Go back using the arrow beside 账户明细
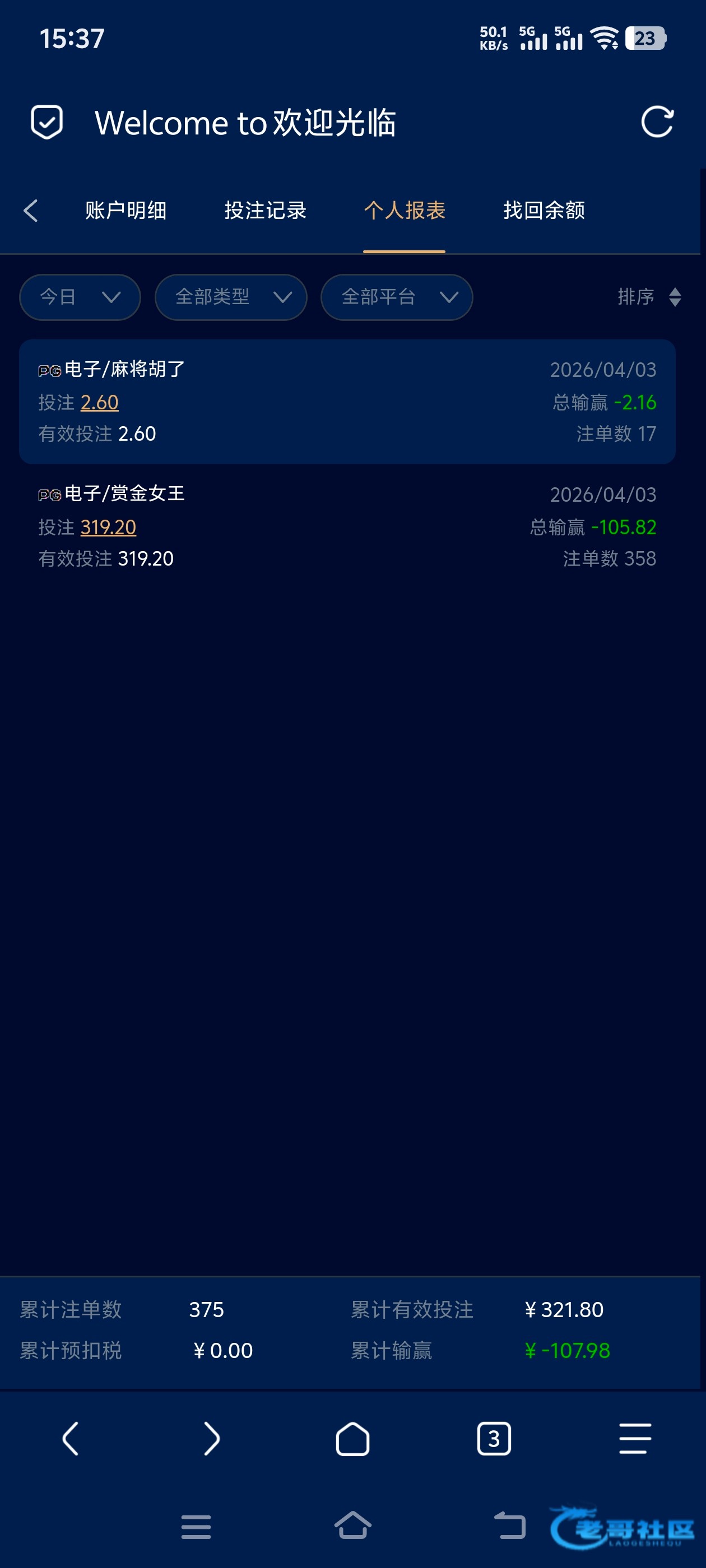Image resolution: width=706 pixels, height=1568 pixels. 30,211
